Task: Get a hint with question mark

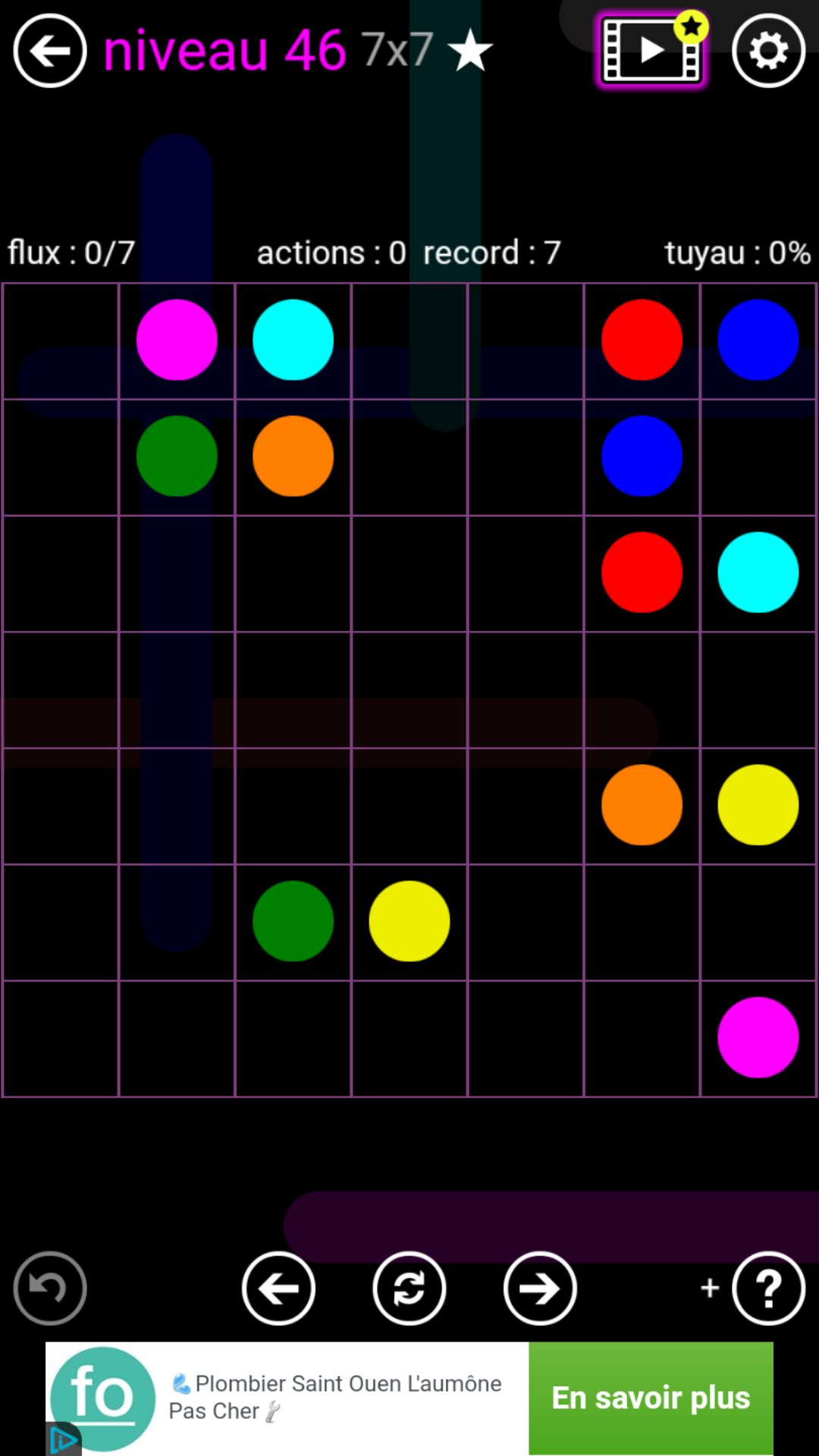Action: (768, 1288)
